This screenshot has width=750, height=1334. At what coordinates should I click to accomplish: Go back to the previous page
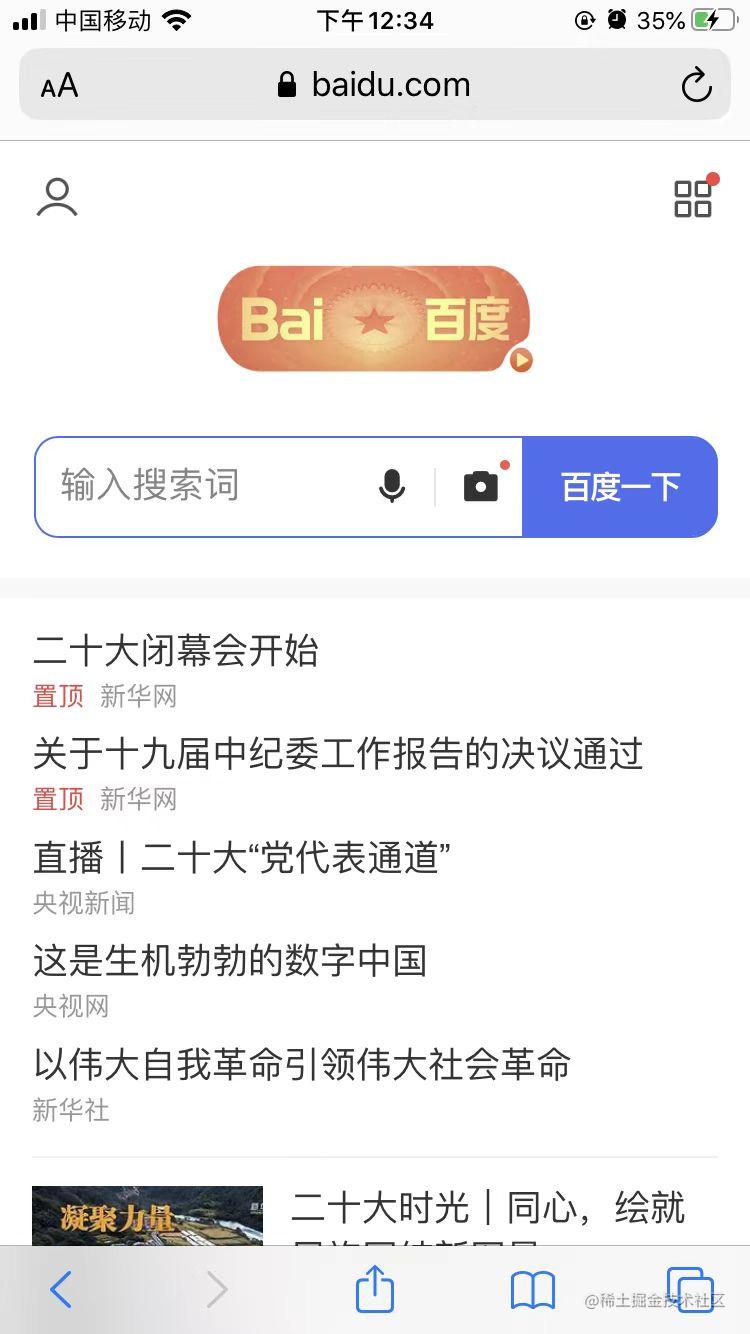pyautogui.click(x=60, y=1290)
